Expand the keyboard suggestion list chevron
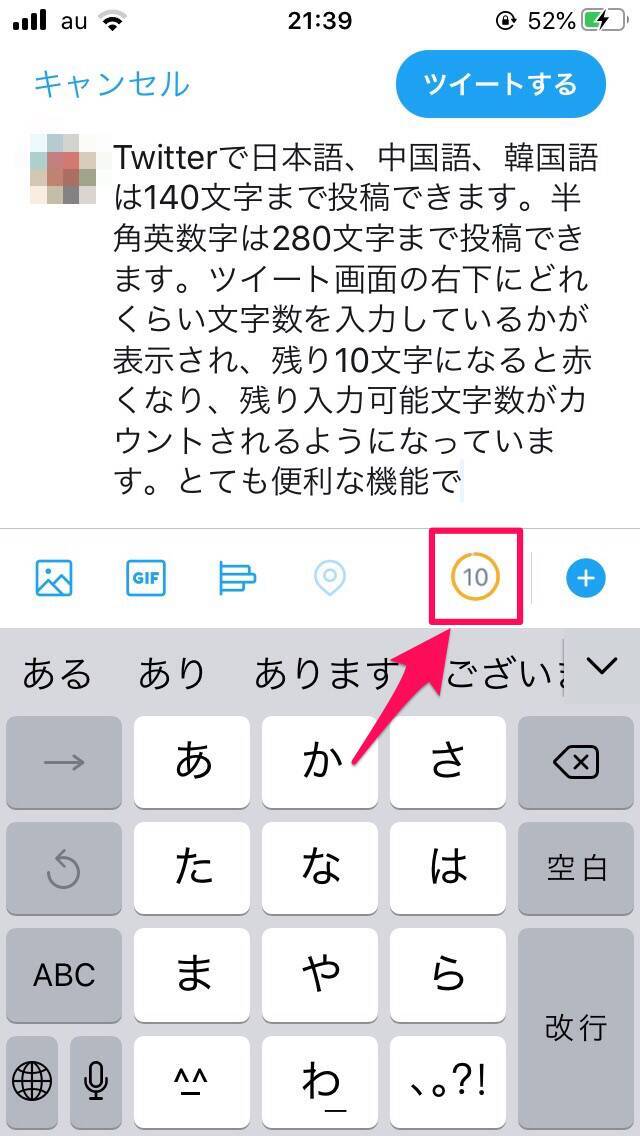 click(601, 666)
